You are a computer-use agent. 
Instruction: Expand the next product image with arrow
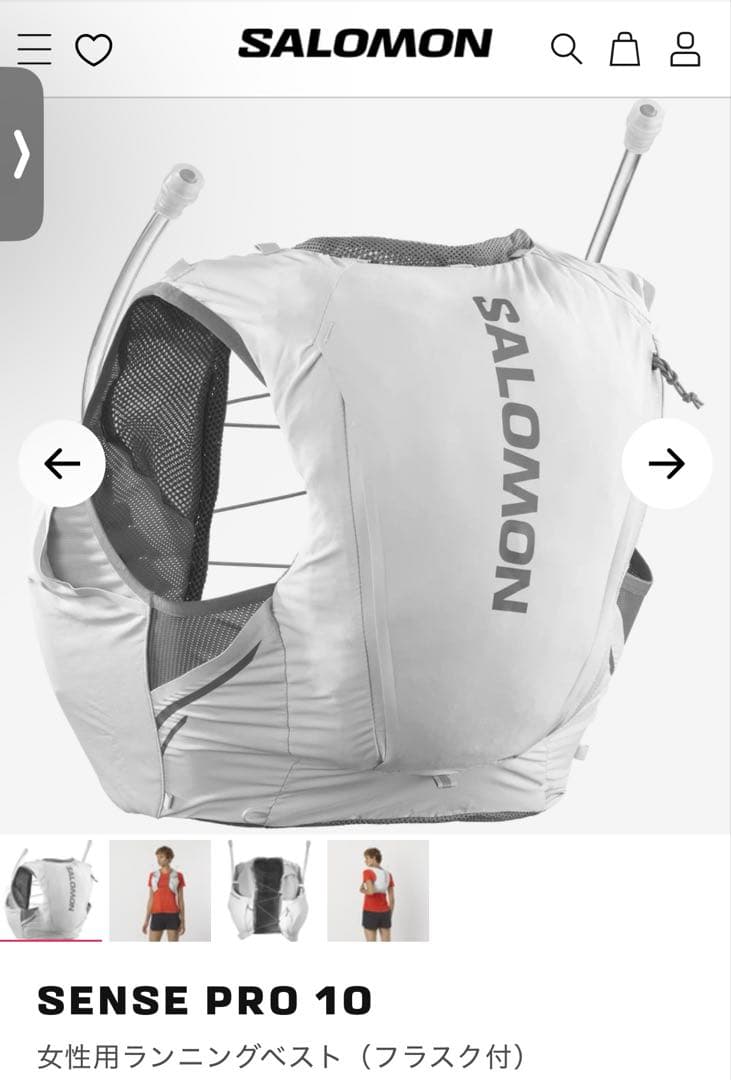pos(666,463)
